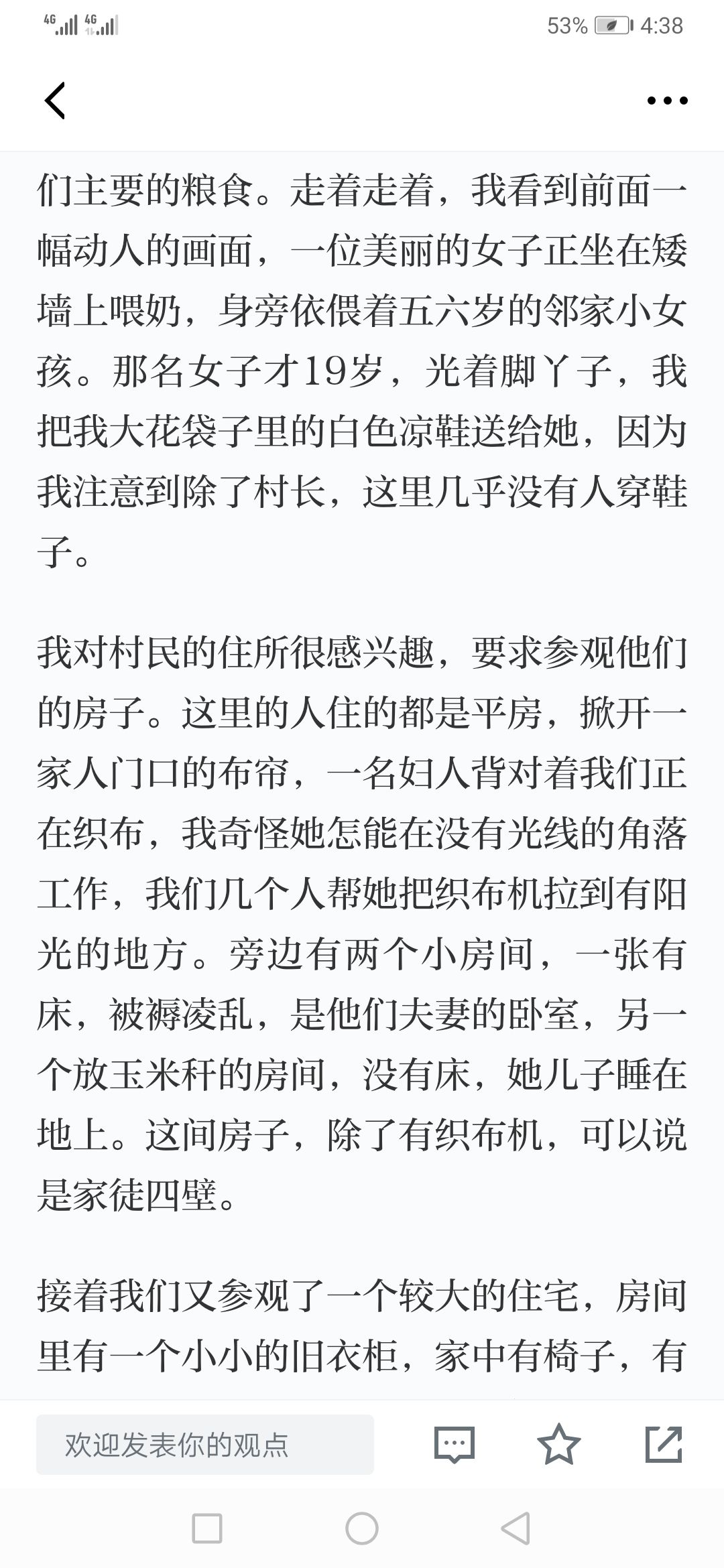Tap the 欢迎发表你的观点 comment field
Screen dimensions: 724x1568
[205, 1444]
